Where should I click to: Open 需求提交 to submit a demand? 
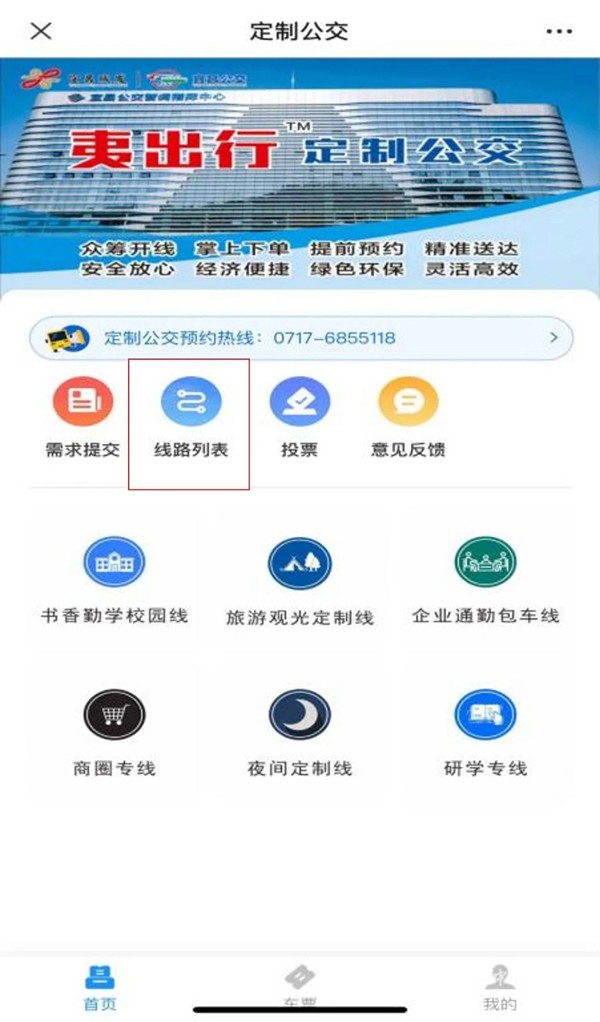(83, 418)
